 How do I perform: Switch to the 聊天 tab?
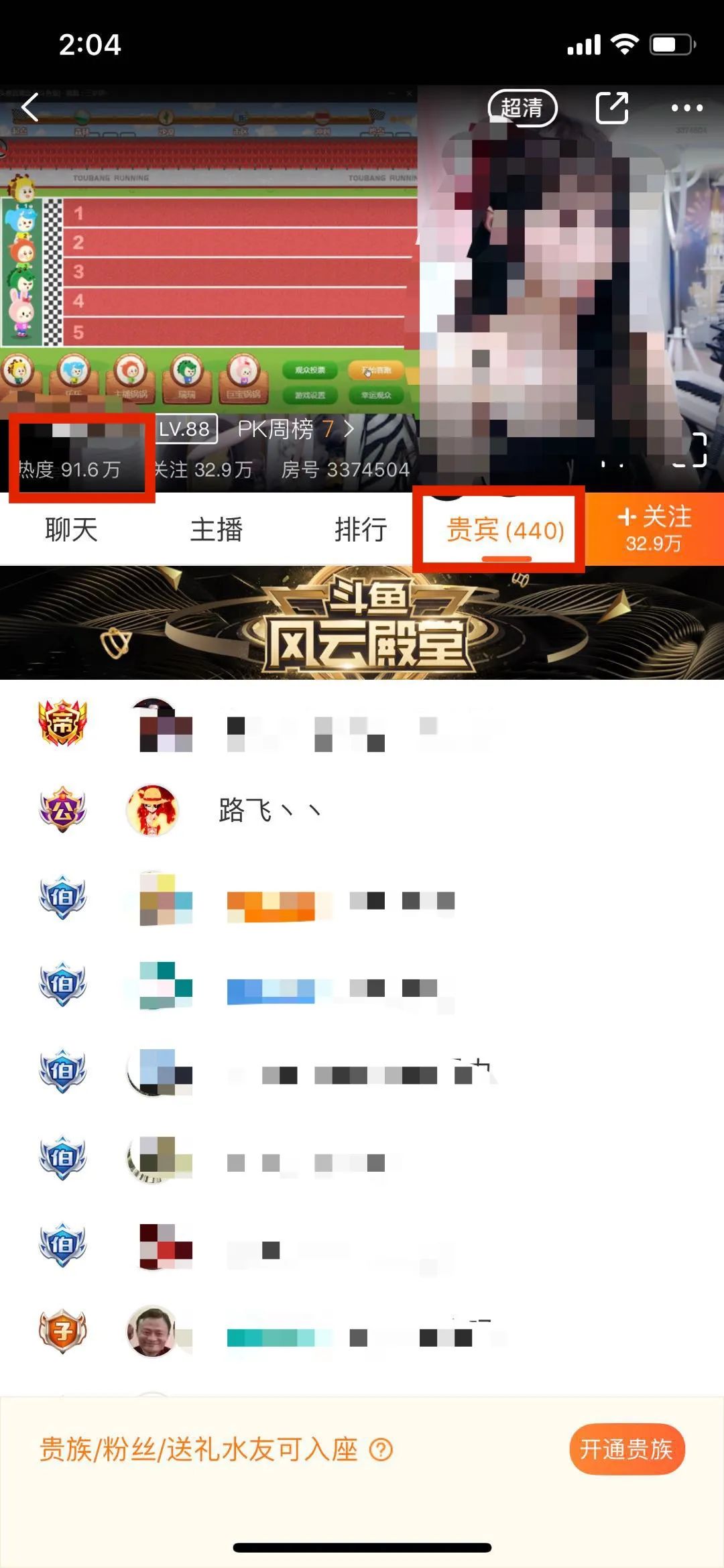[71, 530]
